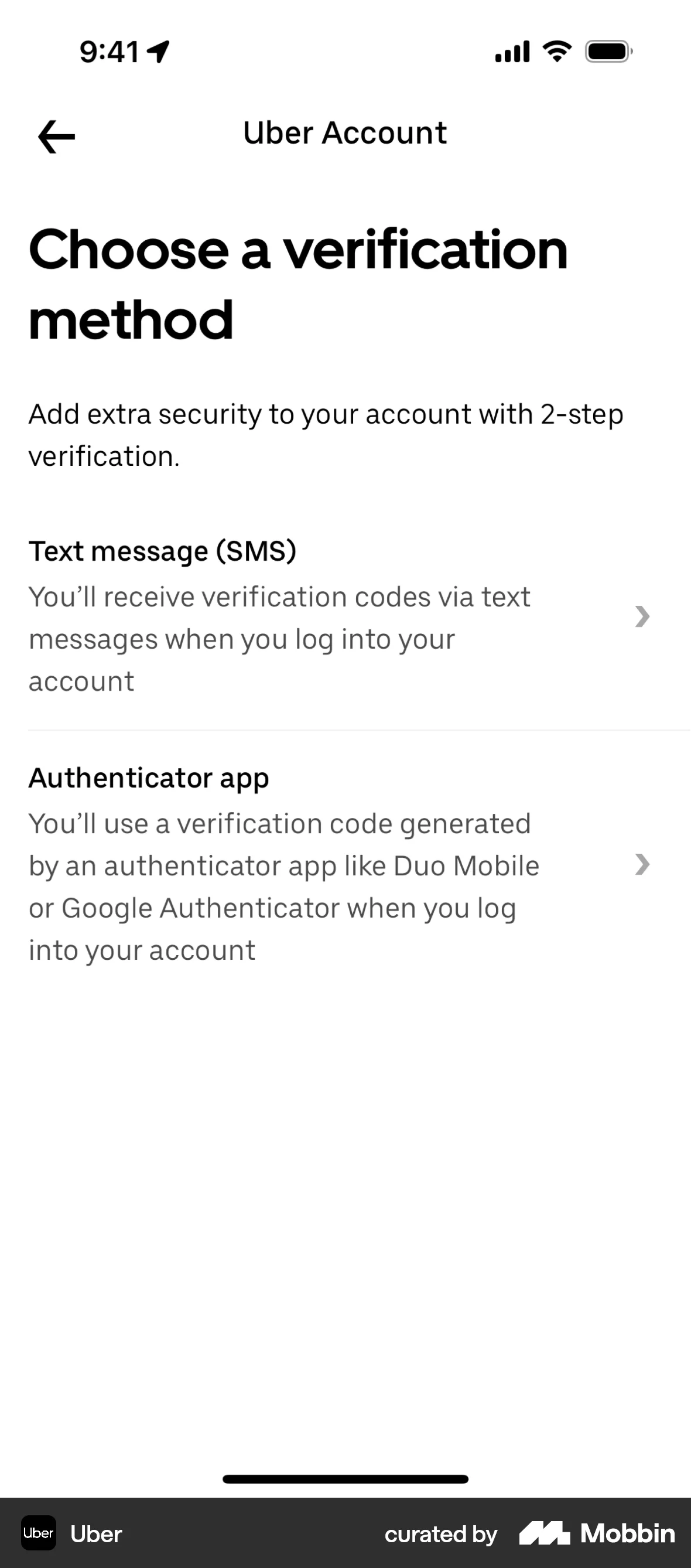Click the Uber label in the bottom bar
This screenshot has height=1568, width=691.
95,1534
